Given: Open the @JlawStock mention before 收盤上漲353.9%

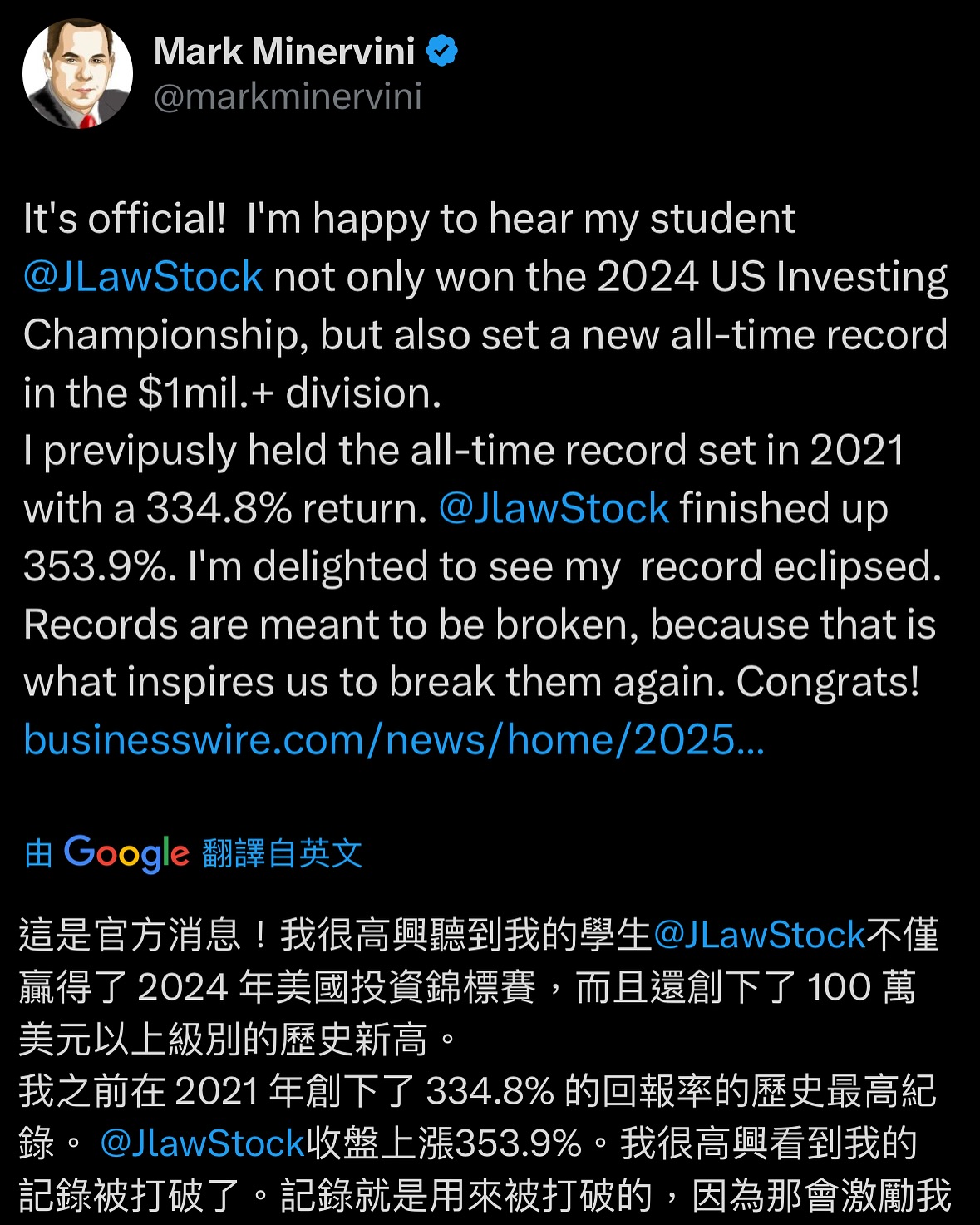Looking at the screenshot, I should [203, 1143].
